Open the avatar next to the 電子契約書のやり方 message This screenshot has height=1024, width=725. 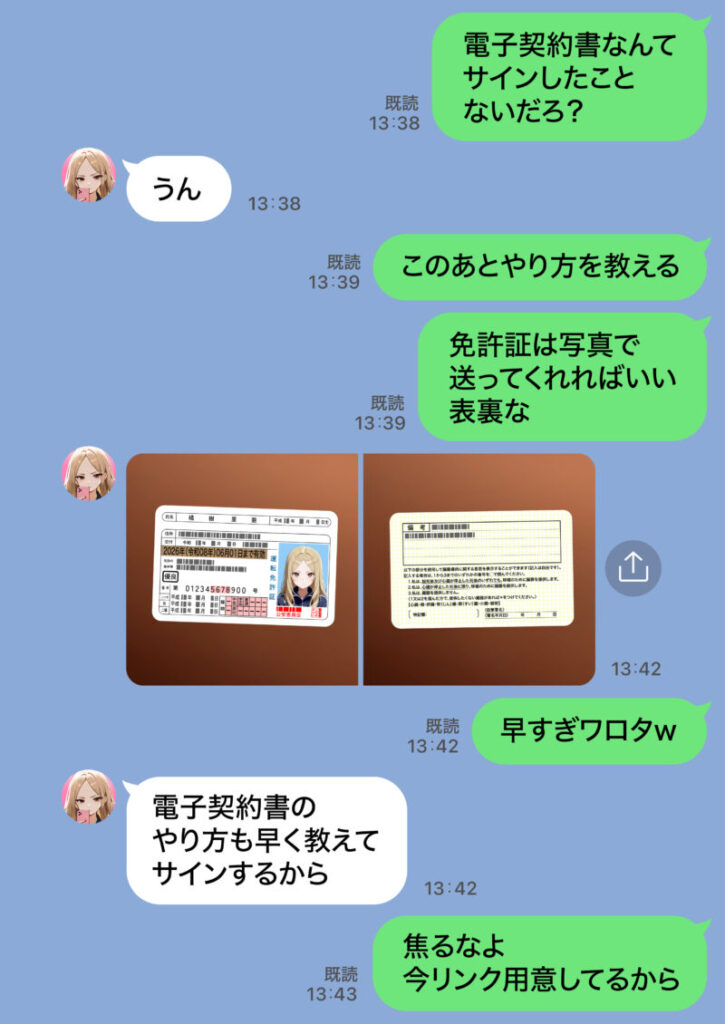[x=91, y=796]
